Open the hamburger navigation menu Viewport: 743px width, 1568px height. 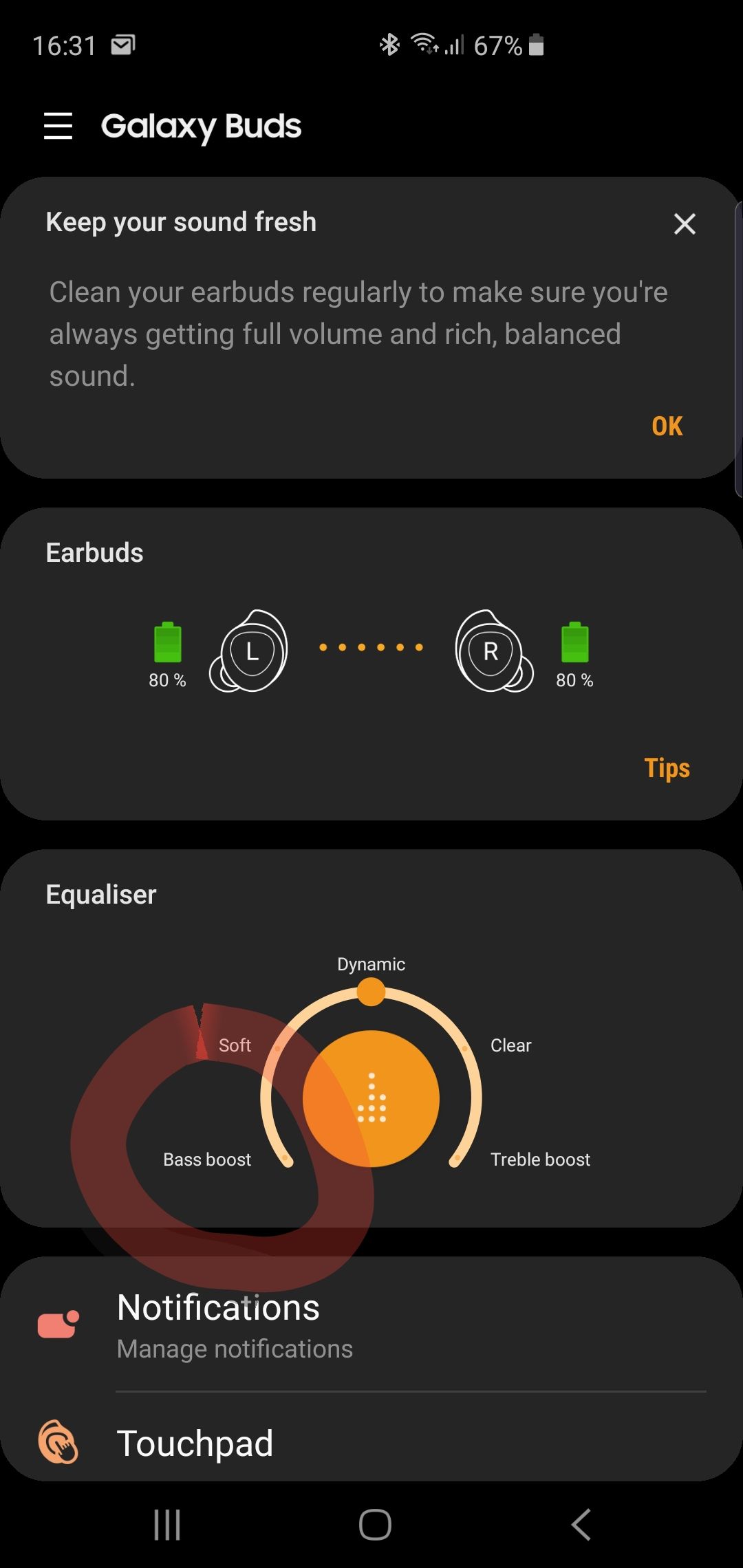[58, 127]
